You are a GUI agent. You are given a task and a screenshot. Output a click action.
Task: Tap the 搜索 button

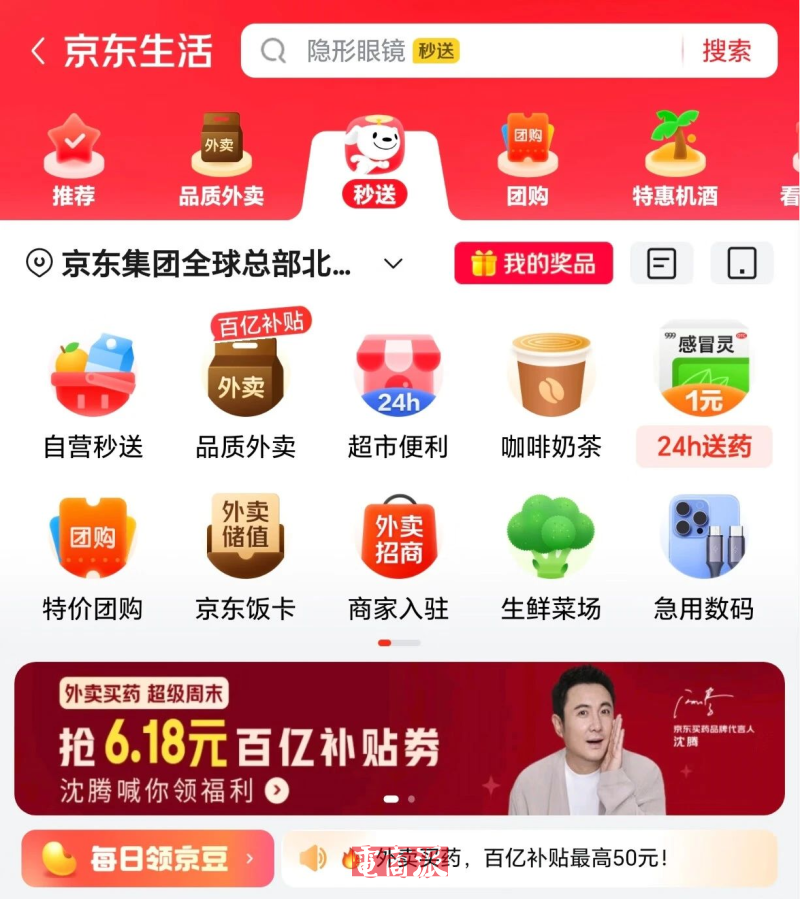[726, 51]
